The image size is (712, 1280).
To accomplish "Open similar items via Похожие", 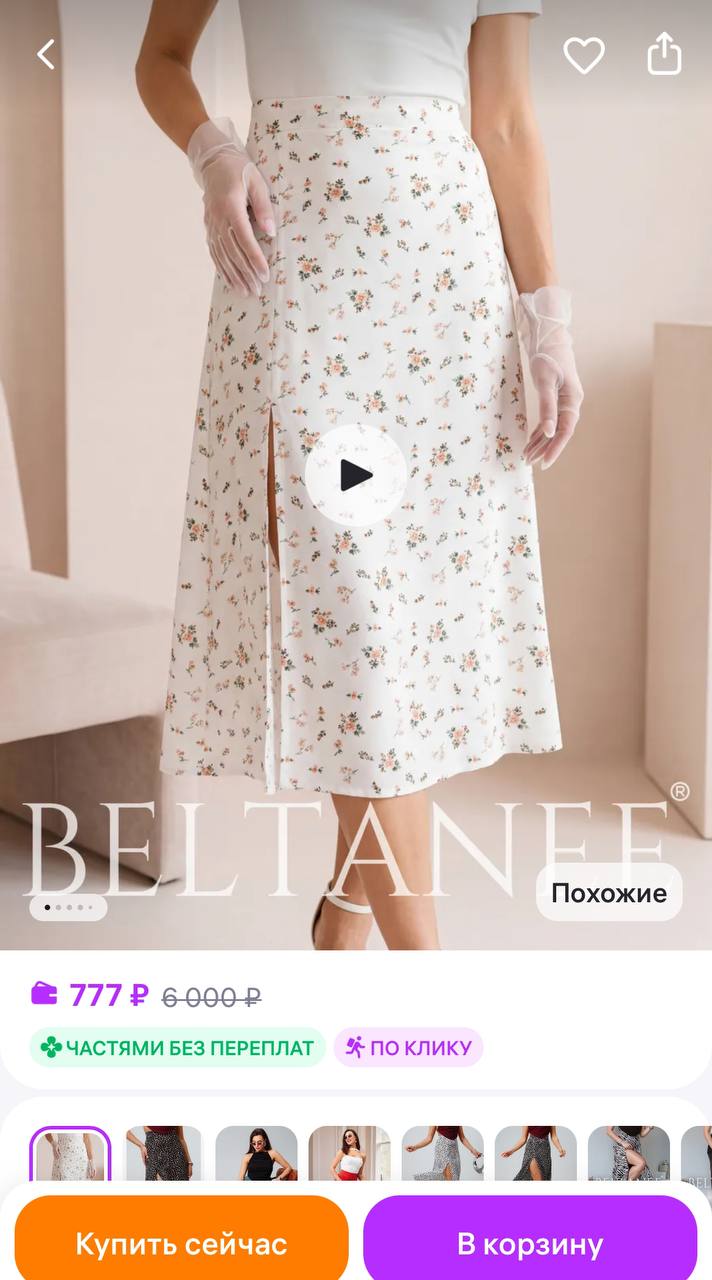I will click(x=608, y=892).
